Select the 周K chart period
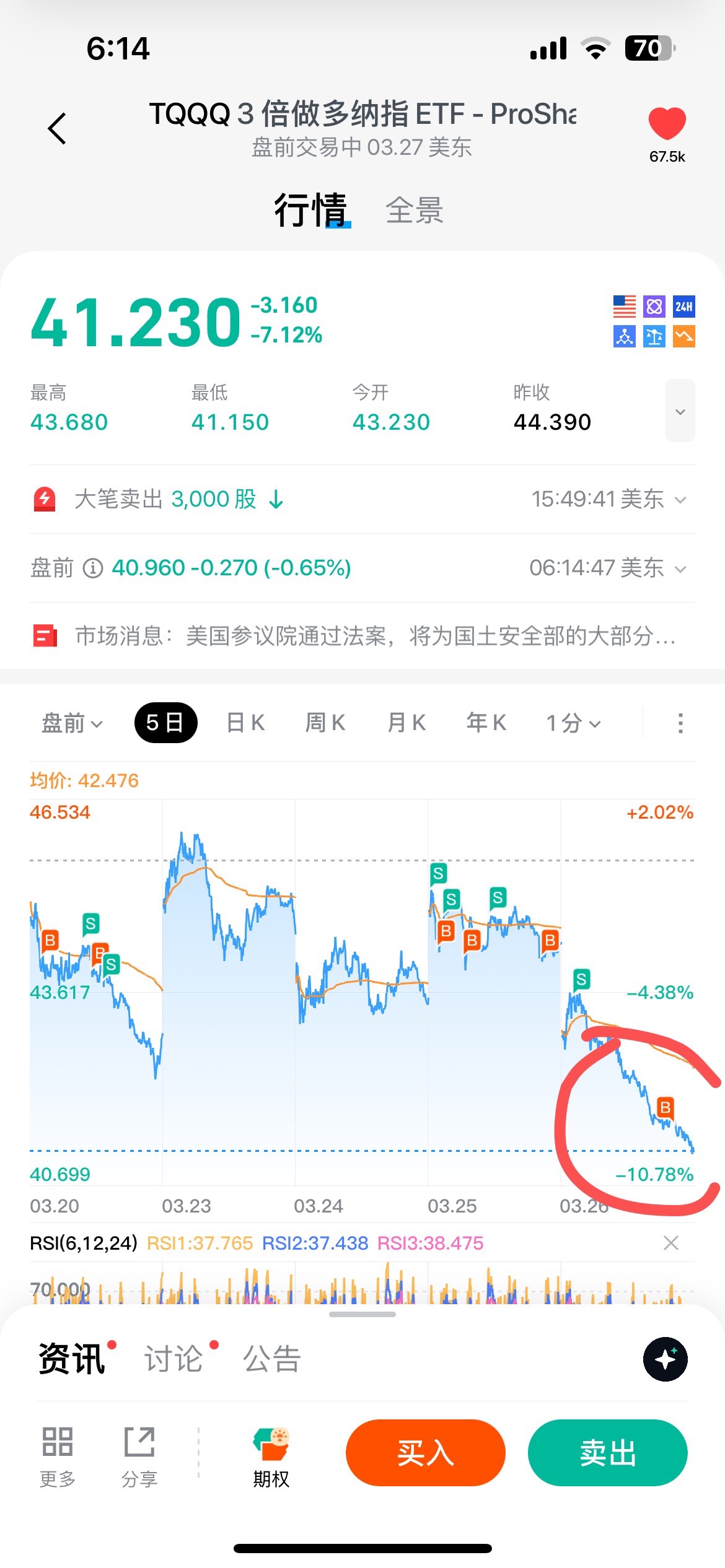This screenshot has width=725, height=1568. coord(325,723)
